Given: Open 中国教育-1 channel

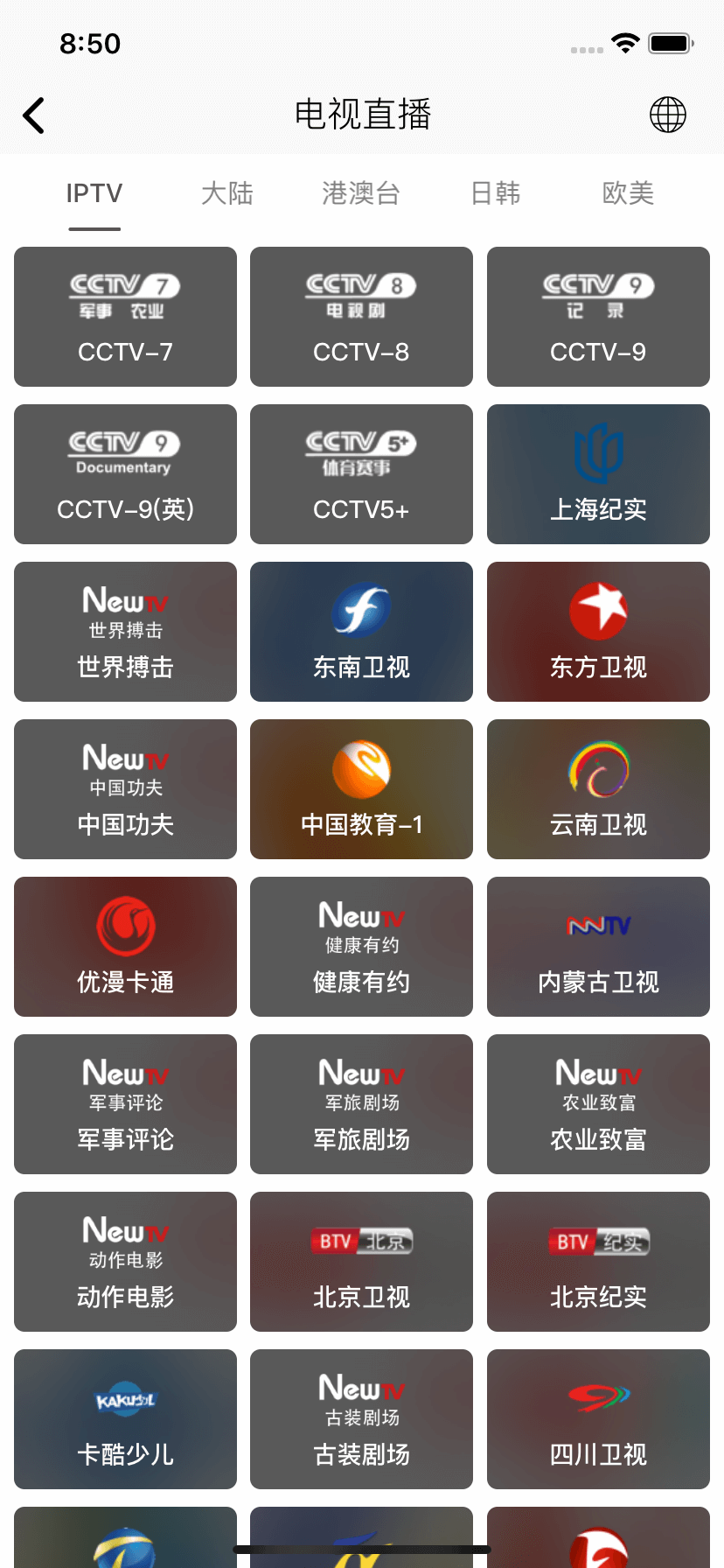Looking at the screenshot, I should click(x=361, y=789).
